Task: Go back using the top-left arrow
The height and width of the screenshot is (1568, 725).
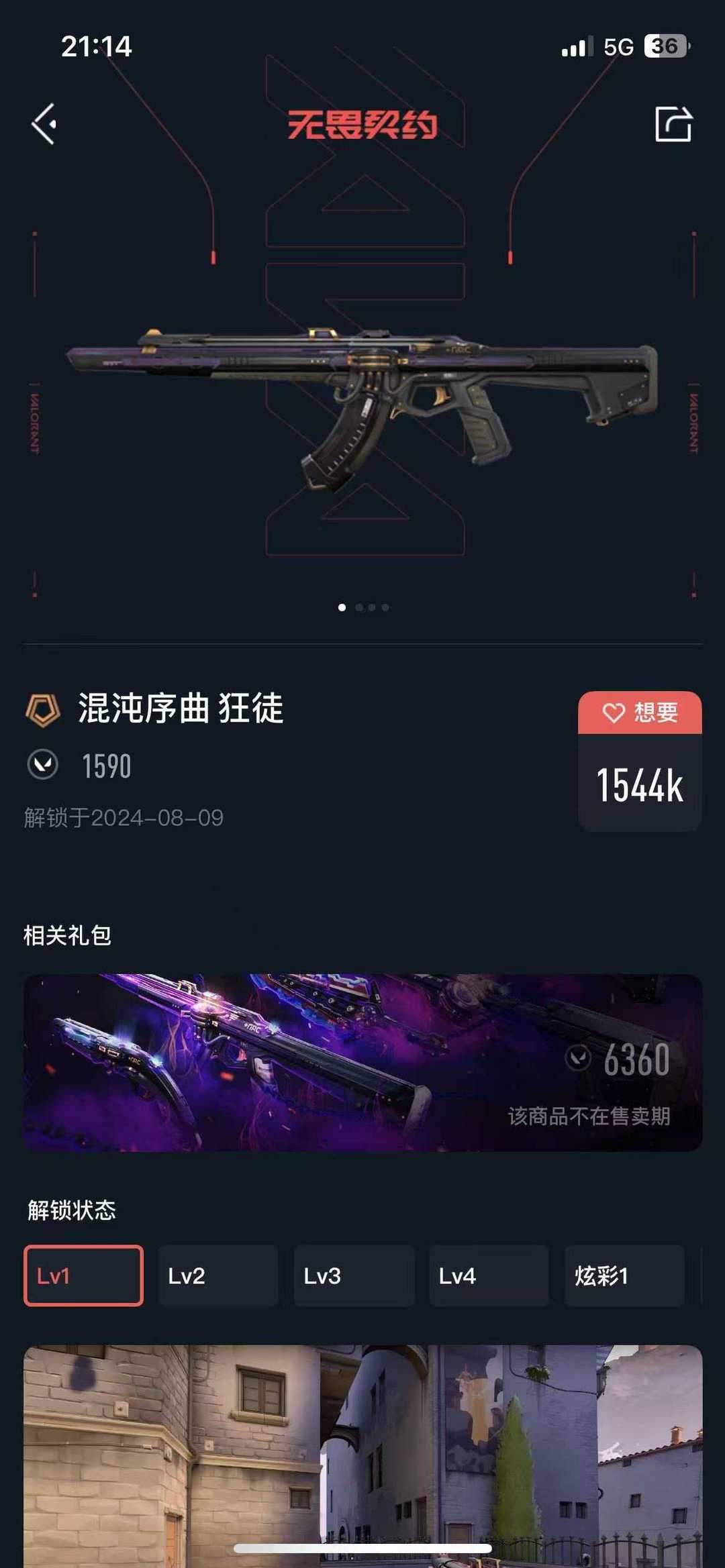Action: [x=44, y=124]
